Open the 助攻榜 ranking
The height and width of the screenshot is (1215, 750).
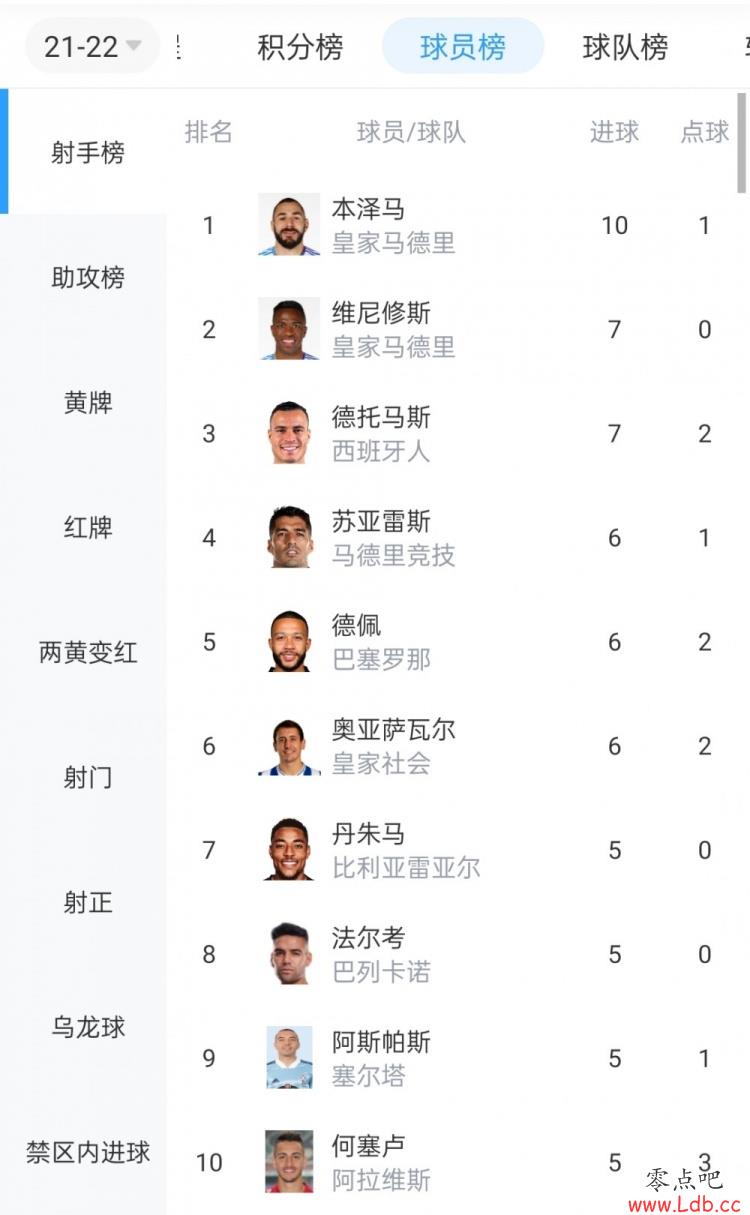(x=88, y=277)
